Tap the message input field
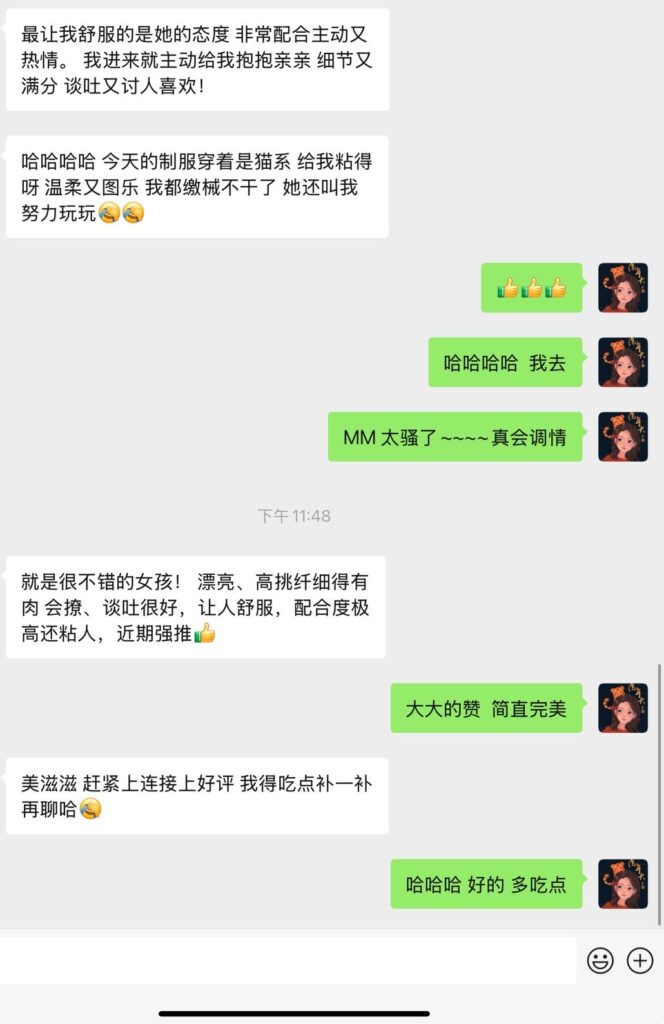Screen dimensions: 664x1024 point(288,961)
